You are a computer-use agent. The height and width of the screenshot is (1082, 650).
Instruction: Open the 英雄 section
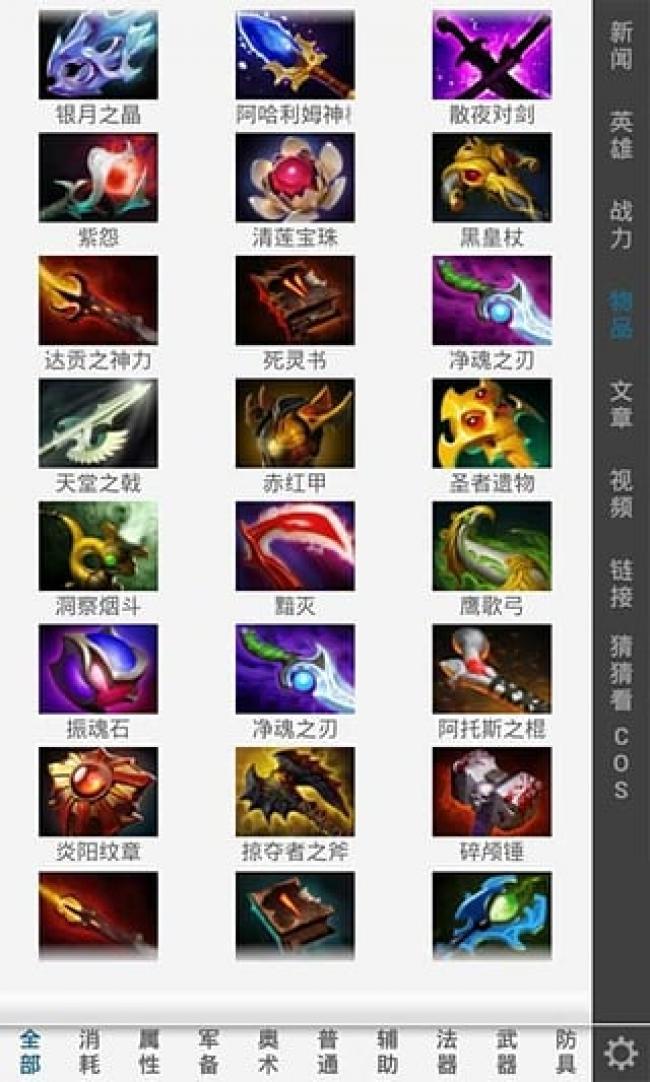pos(621,135)
